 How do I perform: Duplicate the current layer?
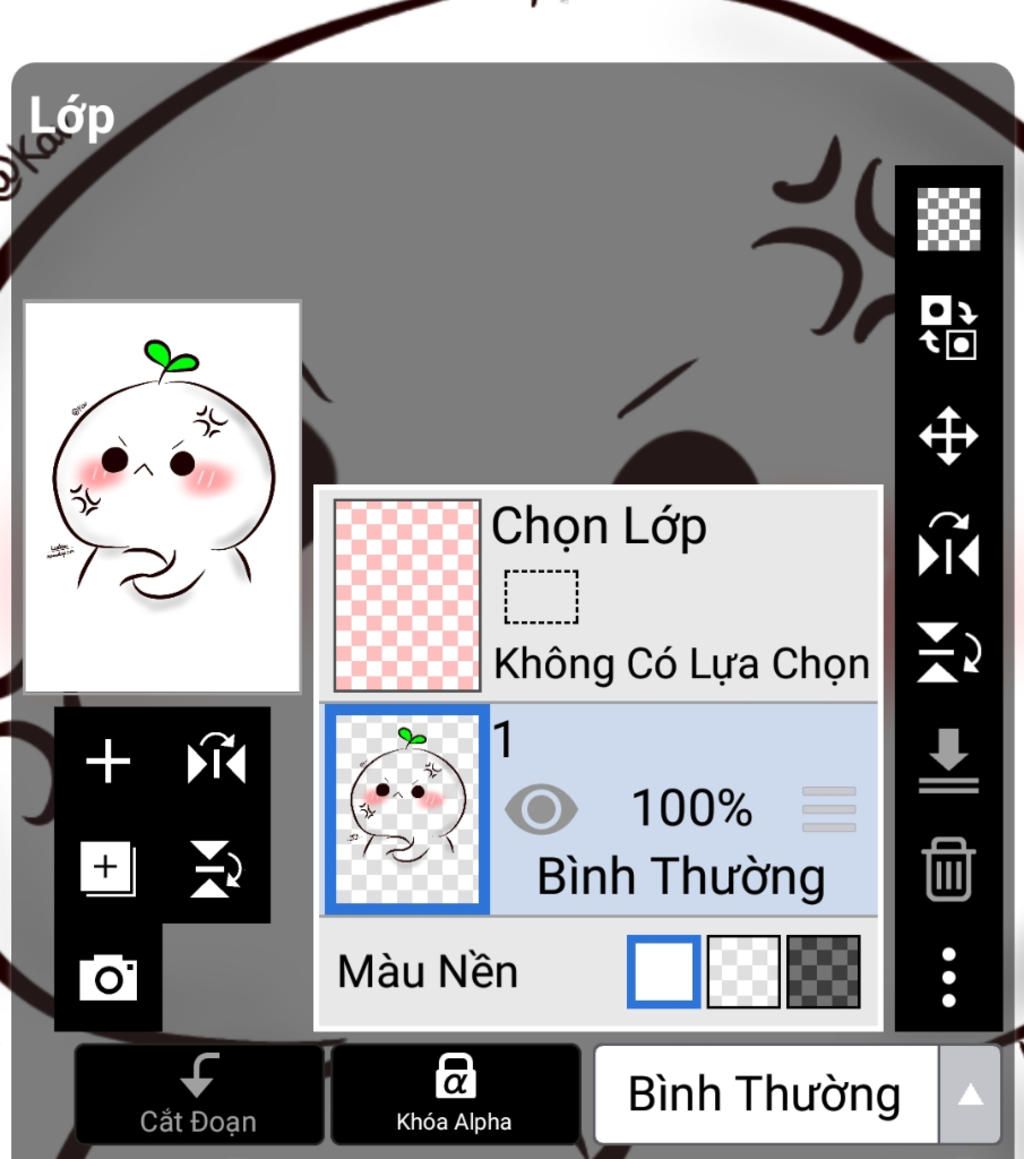point(108,868)
